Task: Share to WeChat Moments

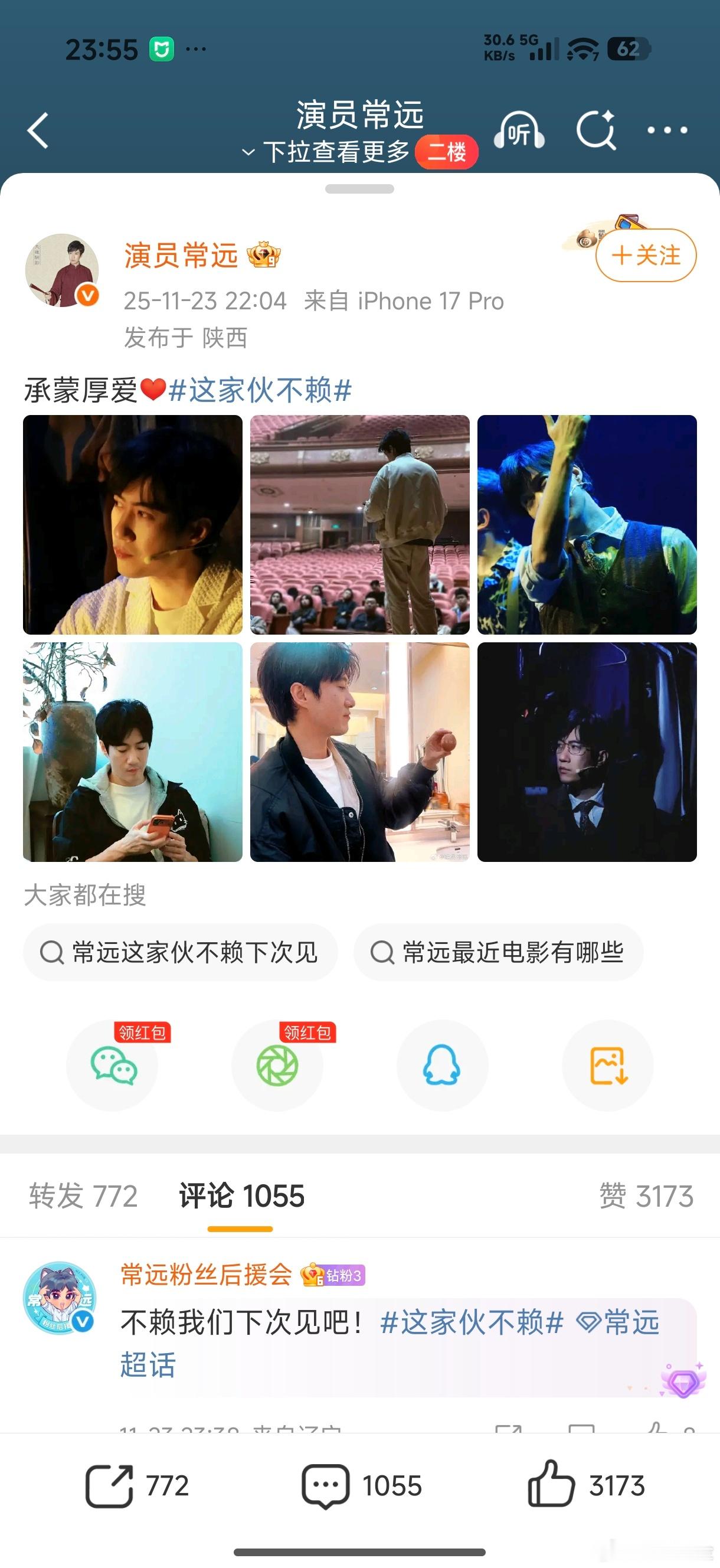Action: point(277,1066)
